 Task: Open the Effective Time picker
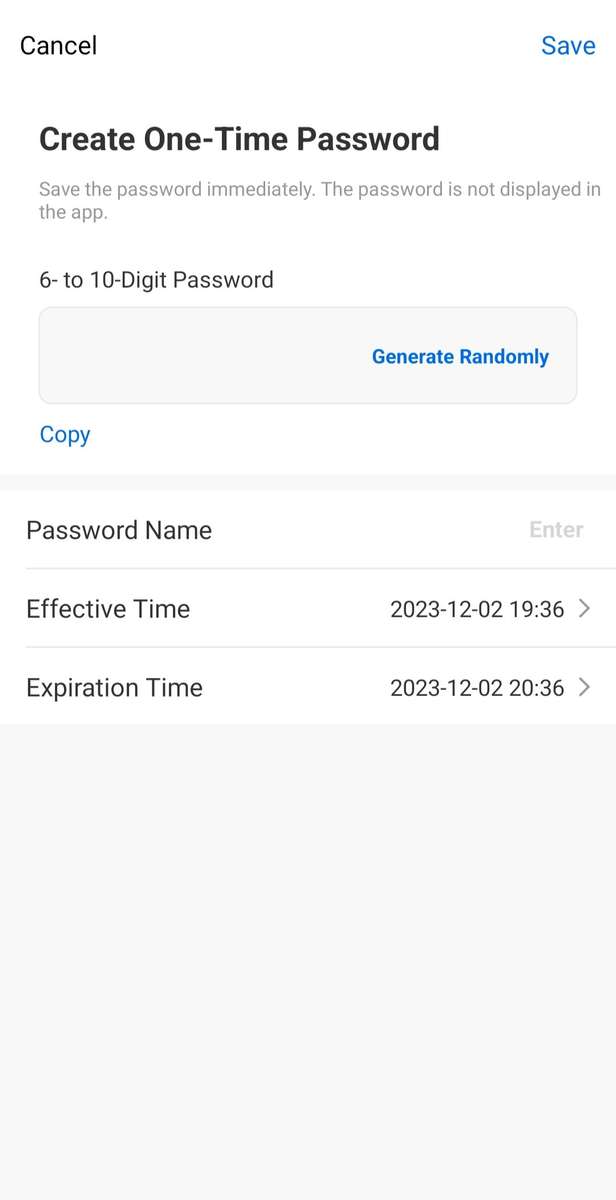point(490,609)
